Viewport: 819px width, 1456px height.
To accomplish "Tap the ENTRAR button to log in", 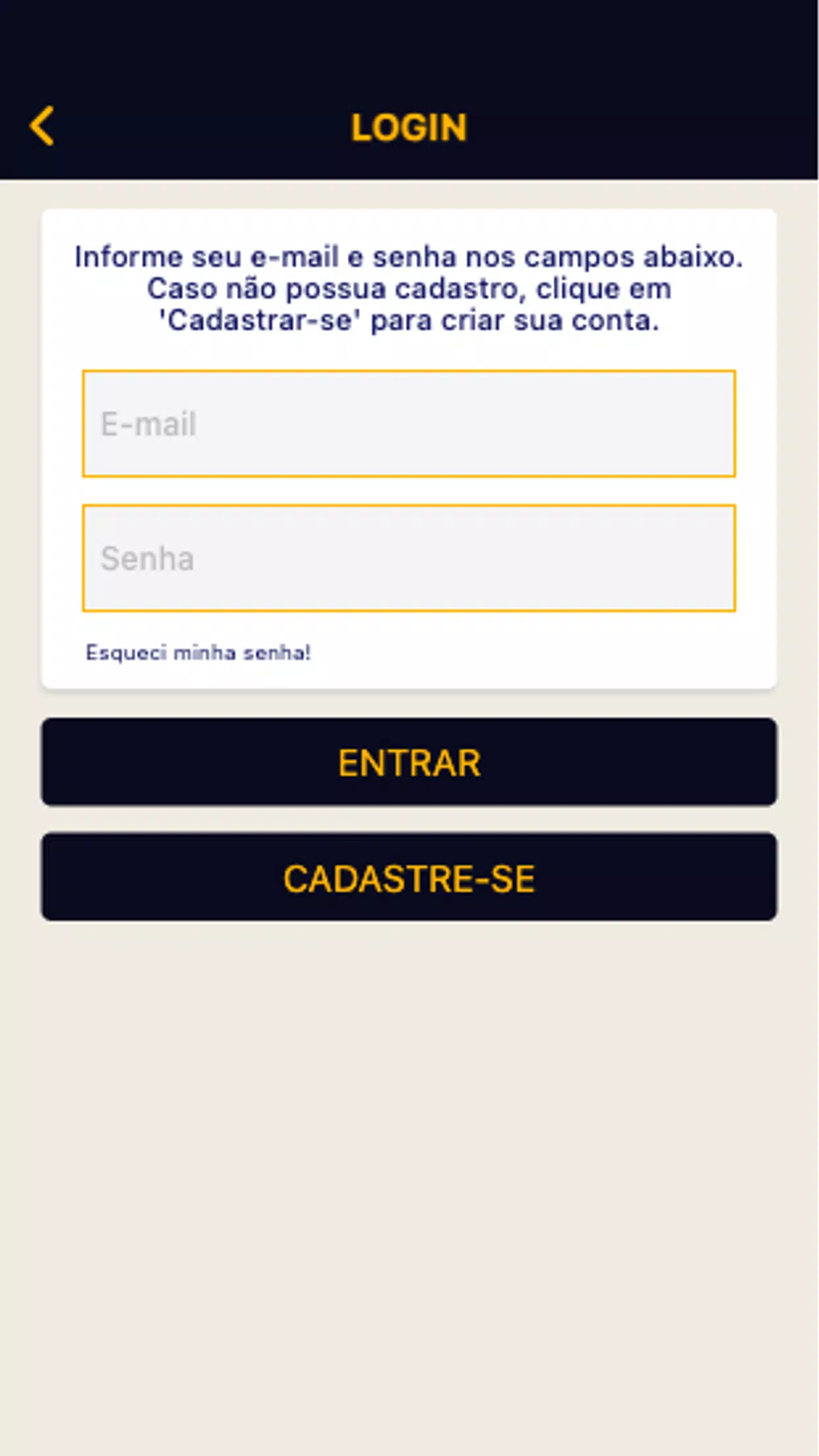I will 409,762.
